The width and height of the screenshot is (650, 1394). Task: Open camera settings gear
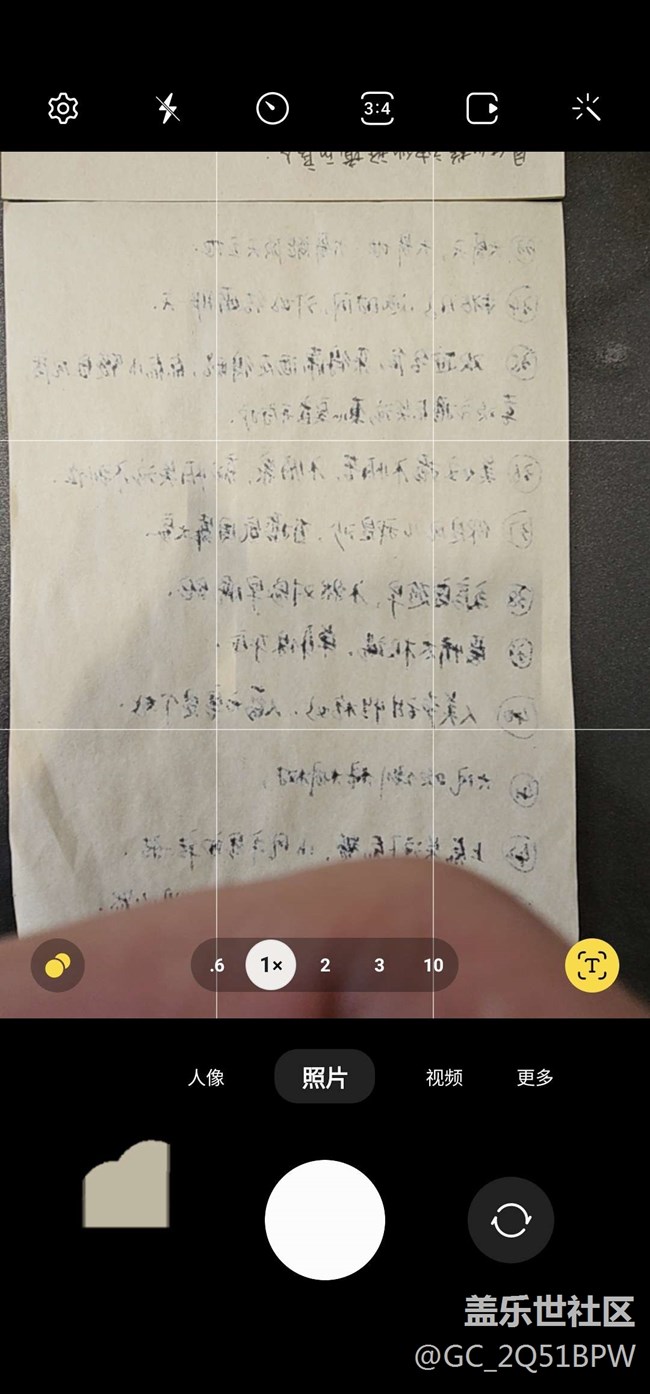coord(63,108)
